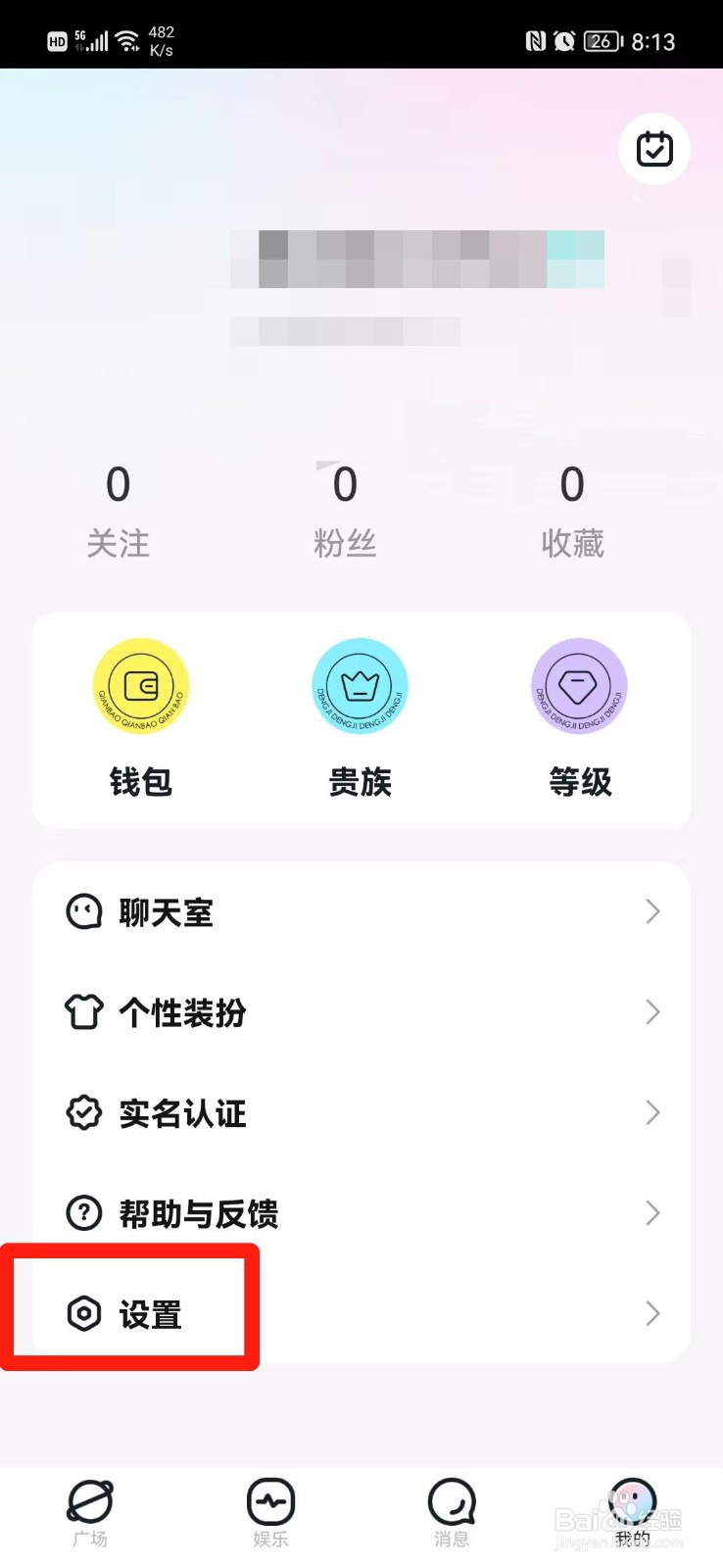Screen dimensions: 723x1568
Task: Open the daily check-in calendar icon
Action: 654,149
